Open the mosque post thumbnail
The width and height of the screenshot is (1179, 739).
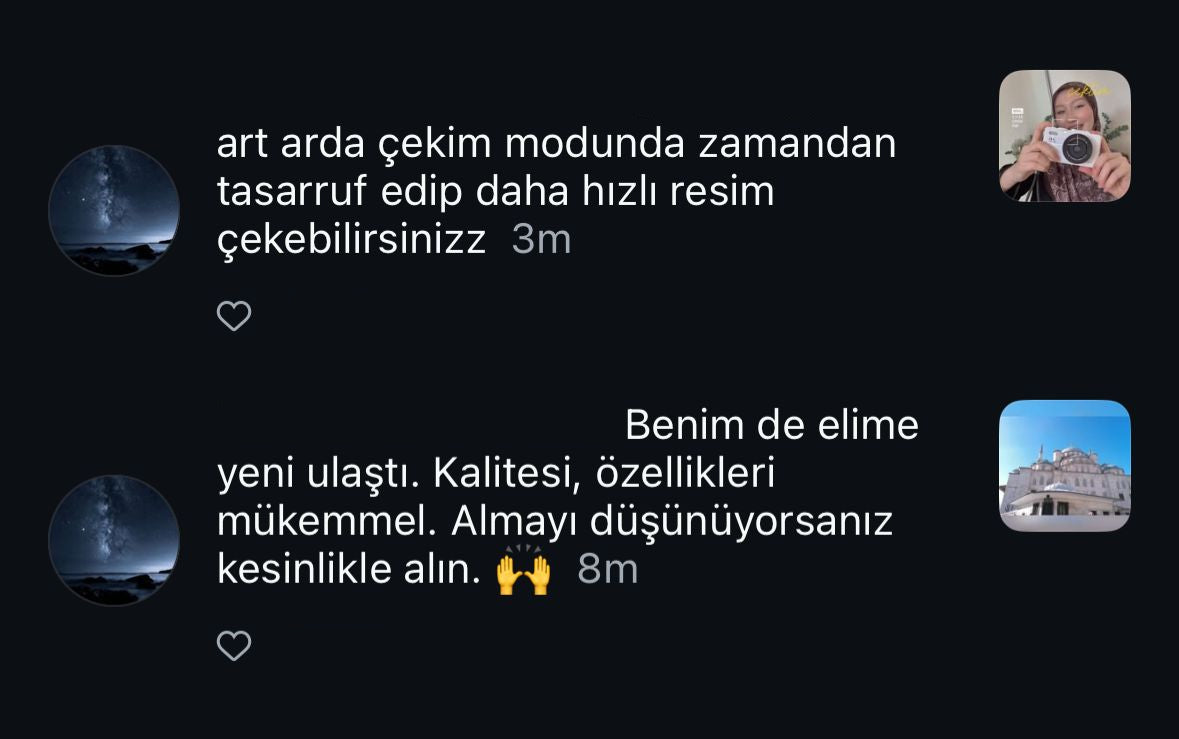(1065, 466)
